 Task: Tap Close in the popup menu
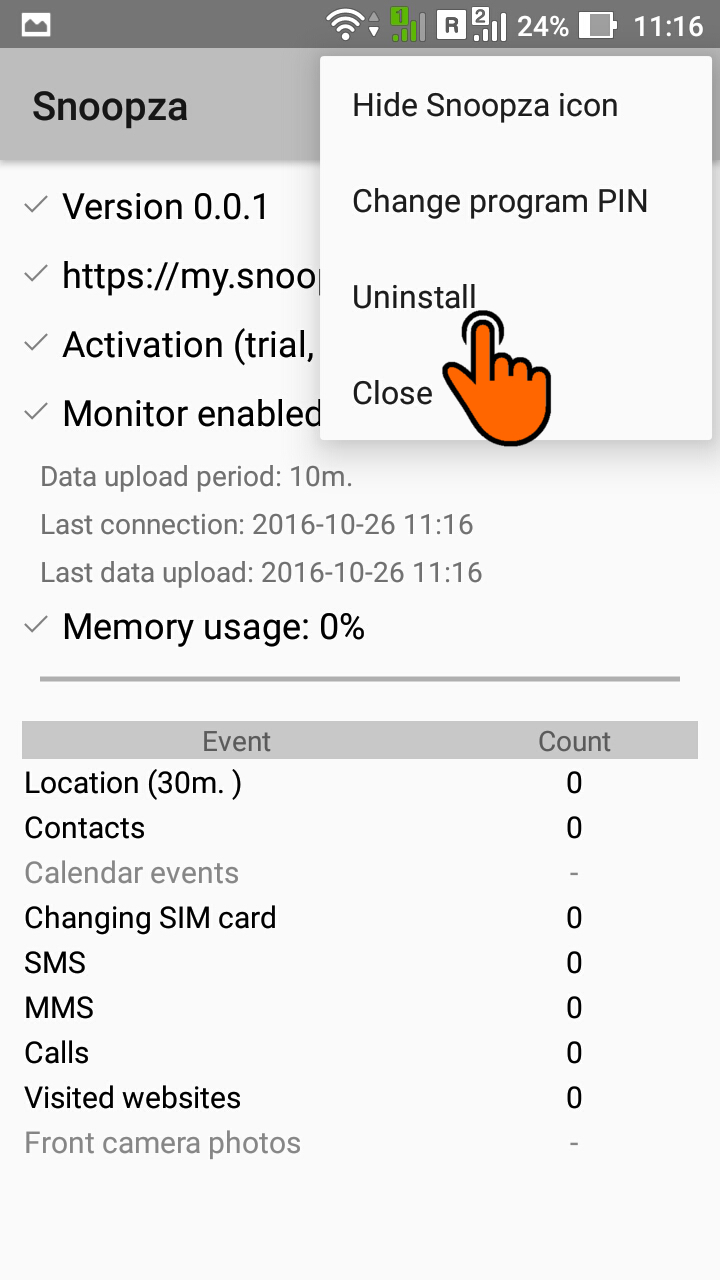(515, 393)
